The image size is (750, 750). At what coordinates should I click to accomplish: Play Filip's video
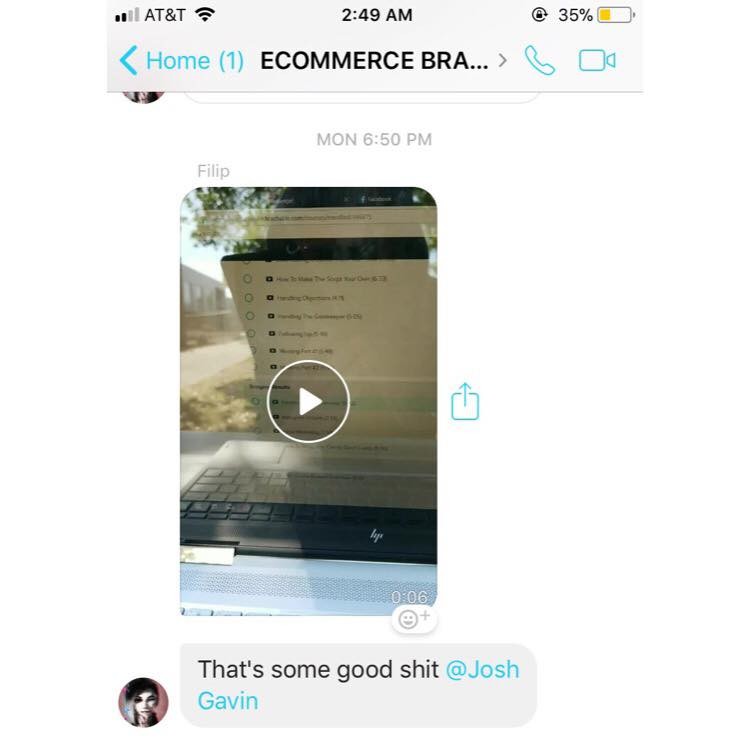309,402
